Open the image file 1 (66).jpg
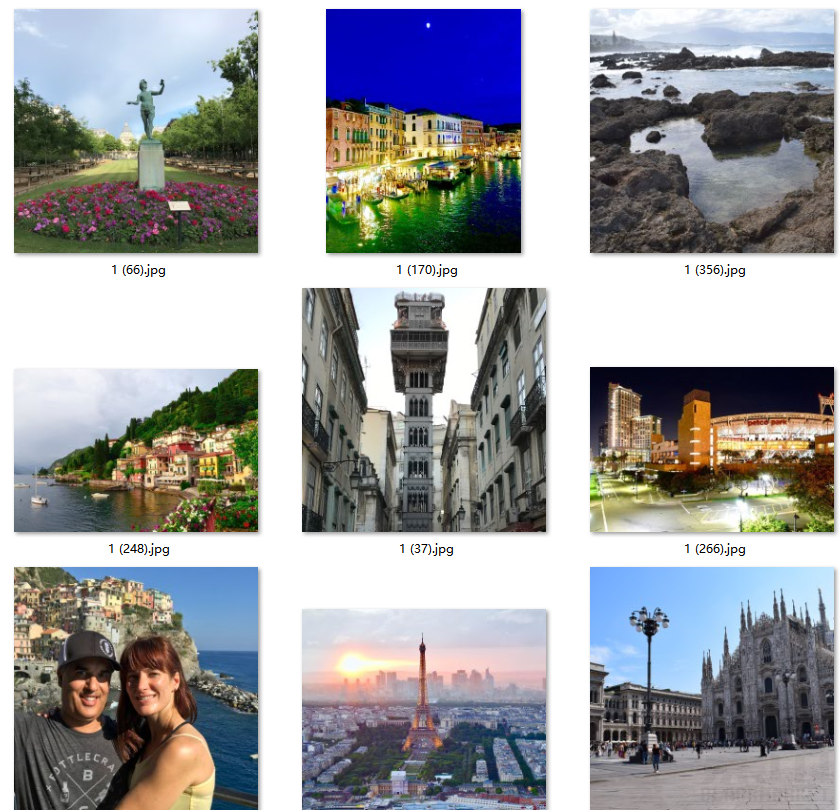The height and width of the screenshot is (810, 840). pyautogui.click(x=136, y=131)
